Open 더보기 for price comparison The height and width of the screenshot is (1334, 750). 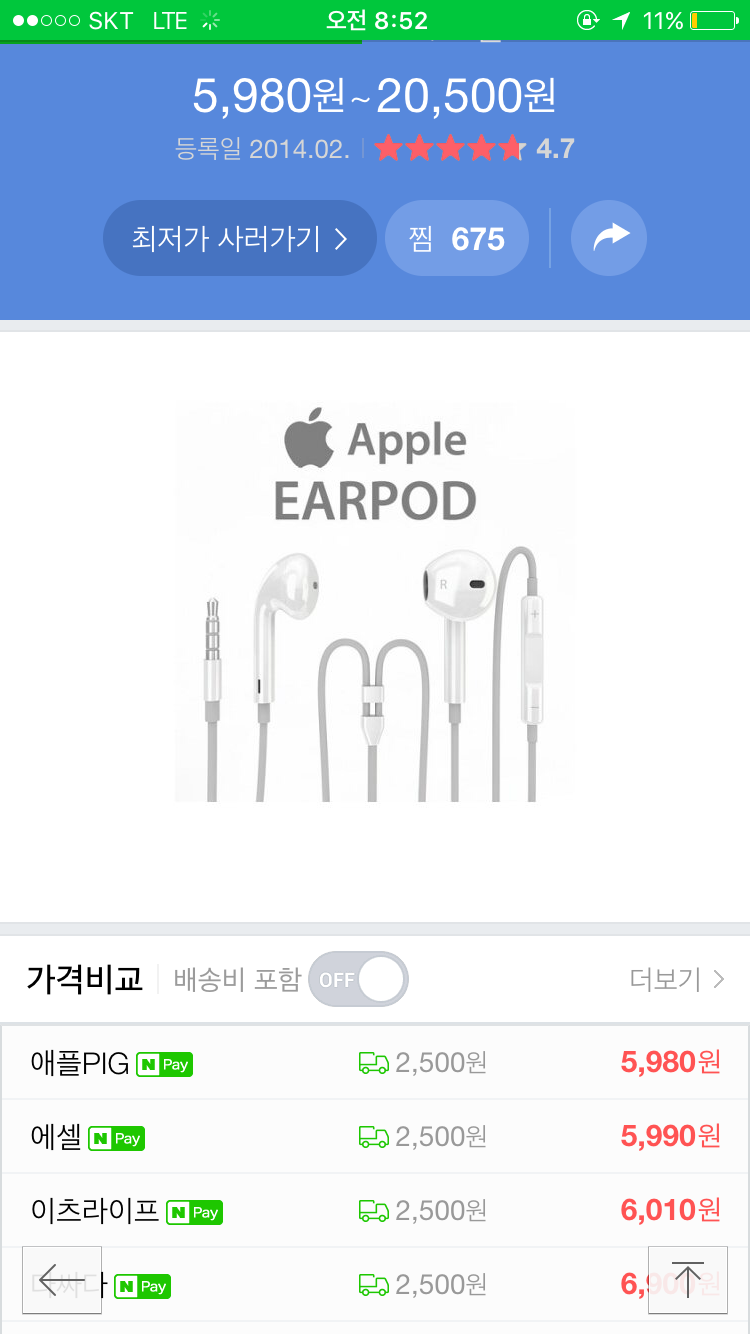[677, 979]
